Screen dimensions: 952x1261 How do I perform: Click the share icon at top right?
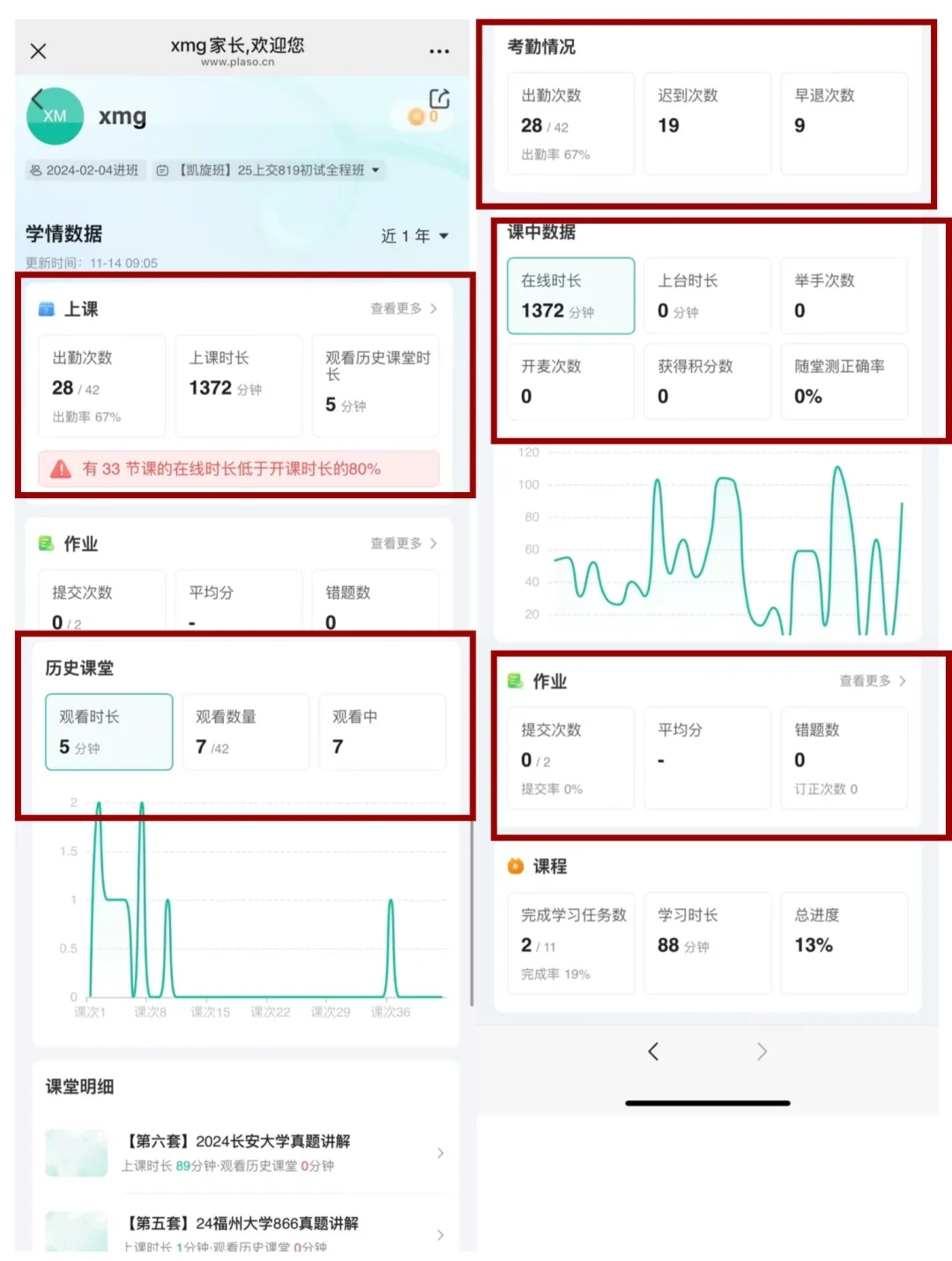439,100
